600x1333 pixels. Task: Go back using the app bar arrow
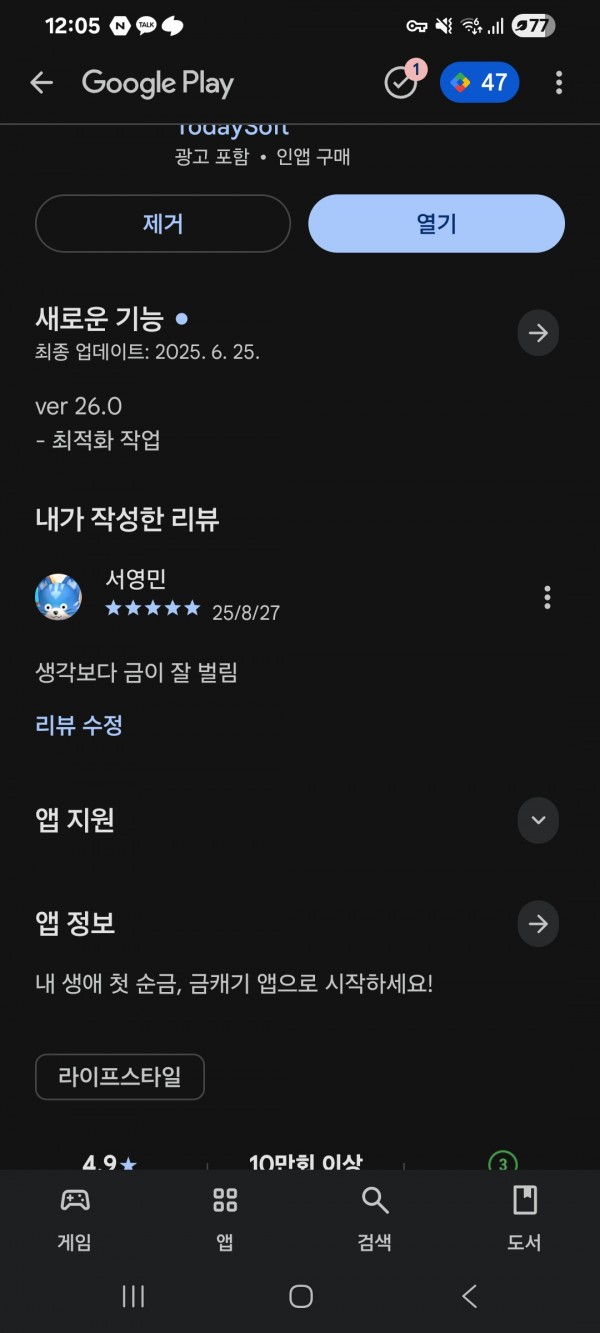coord(41,83)
